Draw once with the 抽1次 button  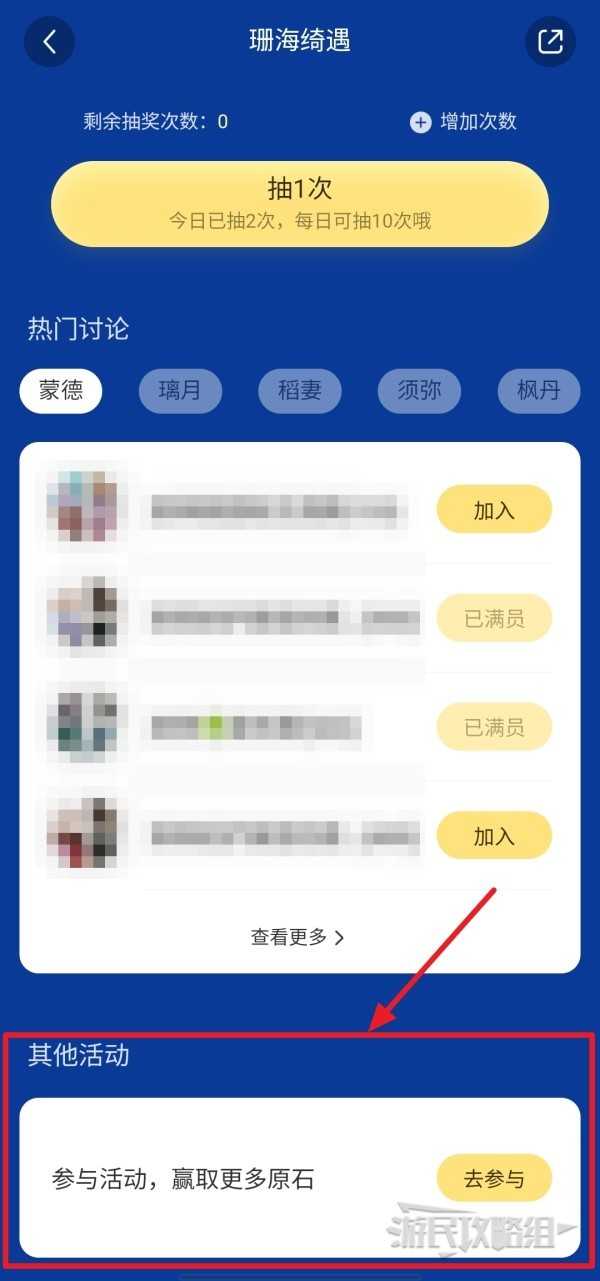300,204
